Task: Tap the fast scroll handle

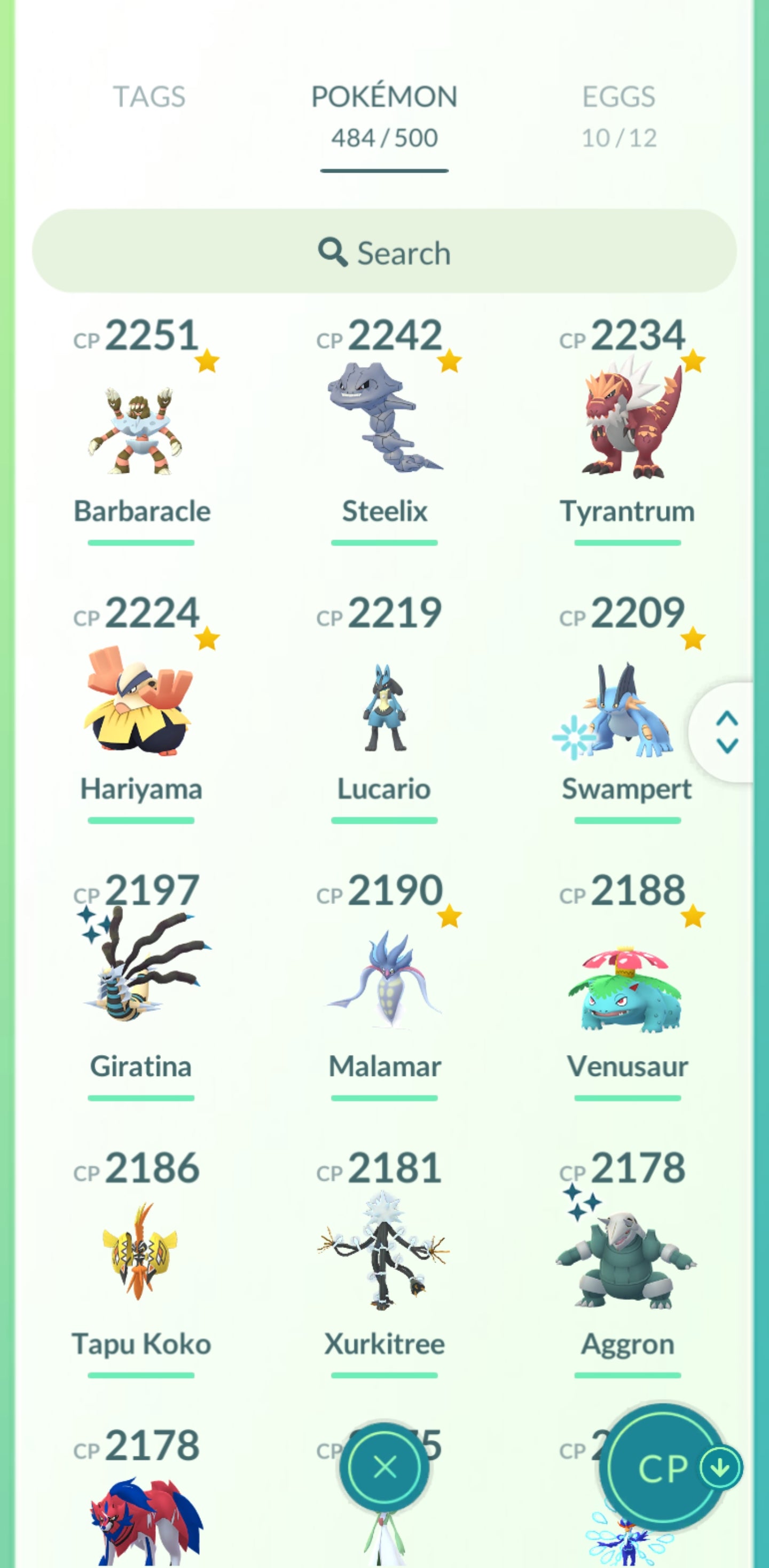Action: [x=727, y=732]
